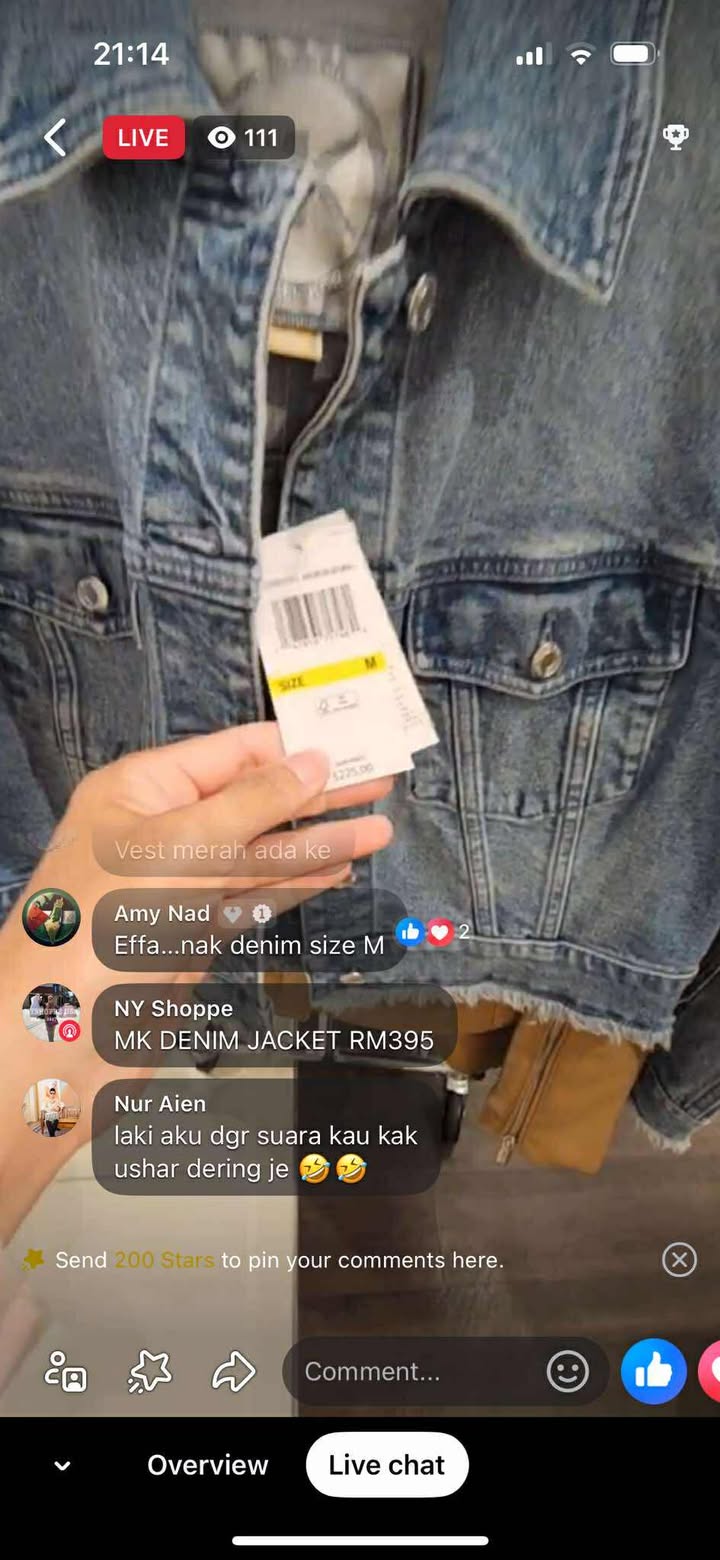The width and height of the screenshot is (720, 1560).
Task: Send stars to the broadcaster
Action: click(150, 1372)
